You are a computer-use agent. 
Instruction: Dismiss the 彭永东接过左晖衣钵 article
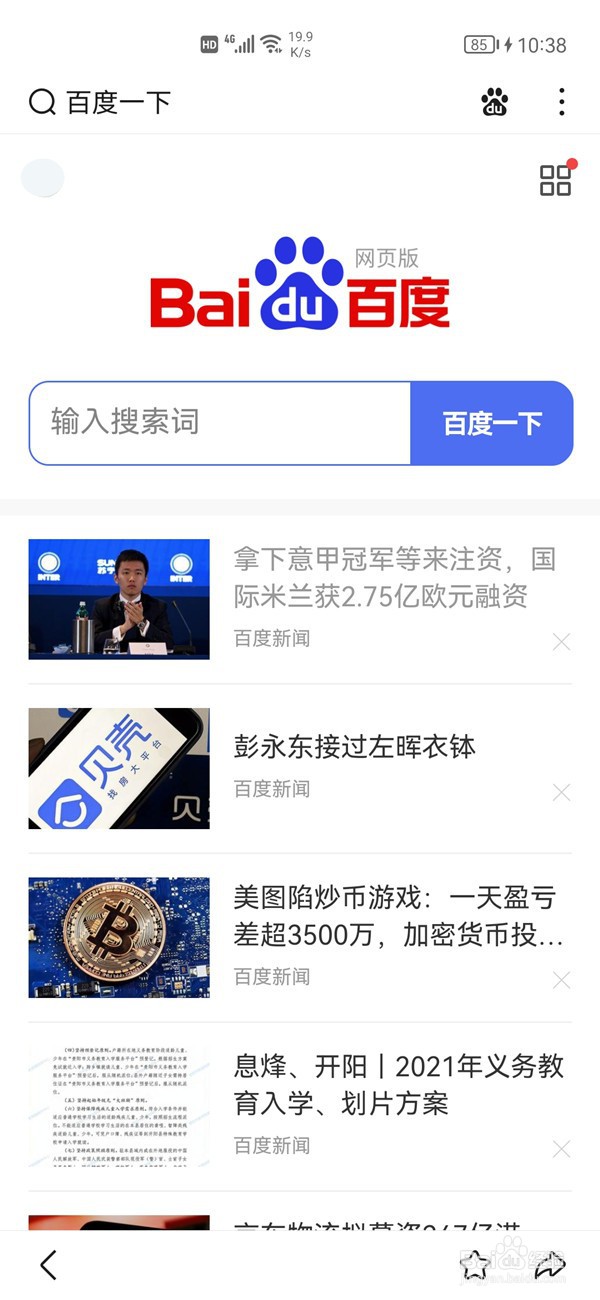pyautogui.click(x=562, y=793)
